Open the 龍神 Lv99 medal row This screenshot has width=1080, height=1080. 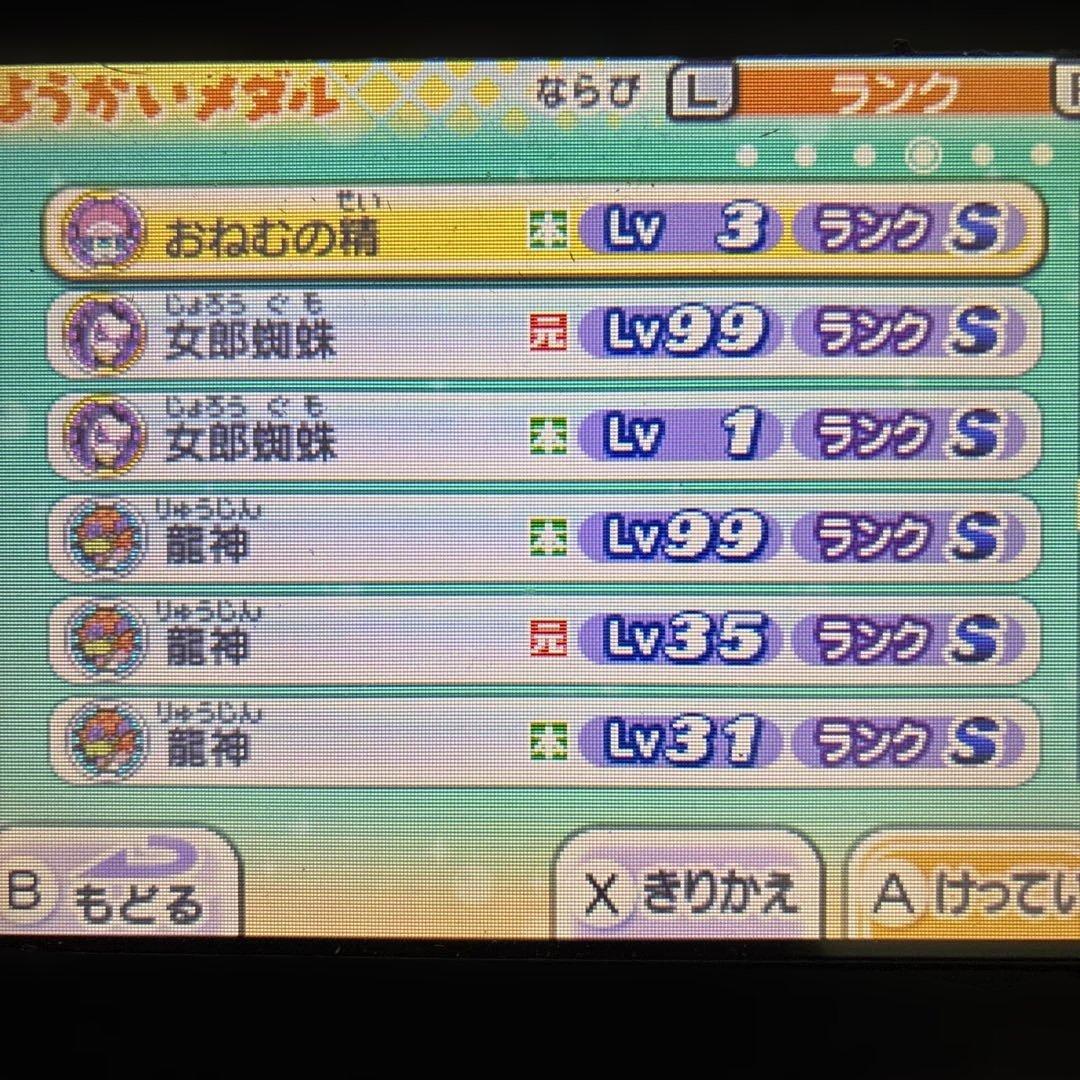pyautogui.click(x=544, y=537)
